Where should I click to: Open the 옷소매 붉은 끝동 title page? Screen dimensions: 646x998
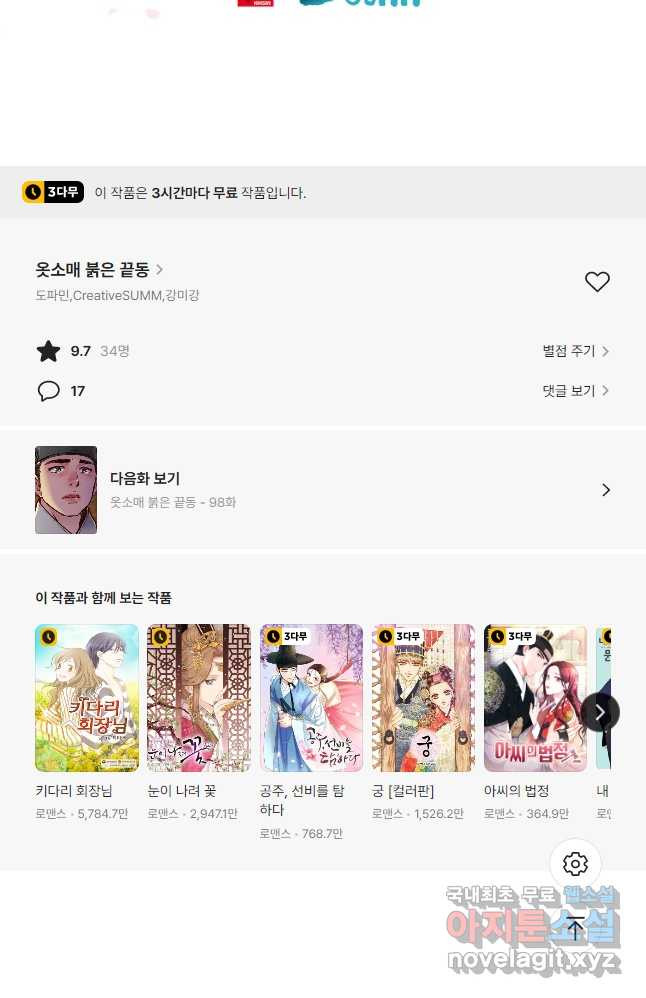99,270
